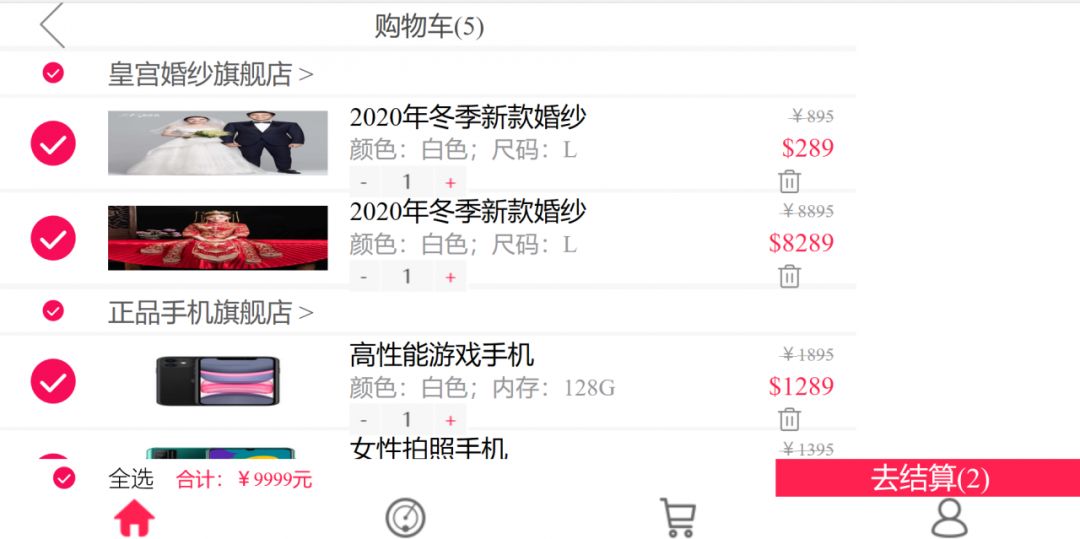The width and height of the screenshot is (1080, 539).
Task: Delete 高性能游戏手机 from the cart
Action: pos(789,419)
